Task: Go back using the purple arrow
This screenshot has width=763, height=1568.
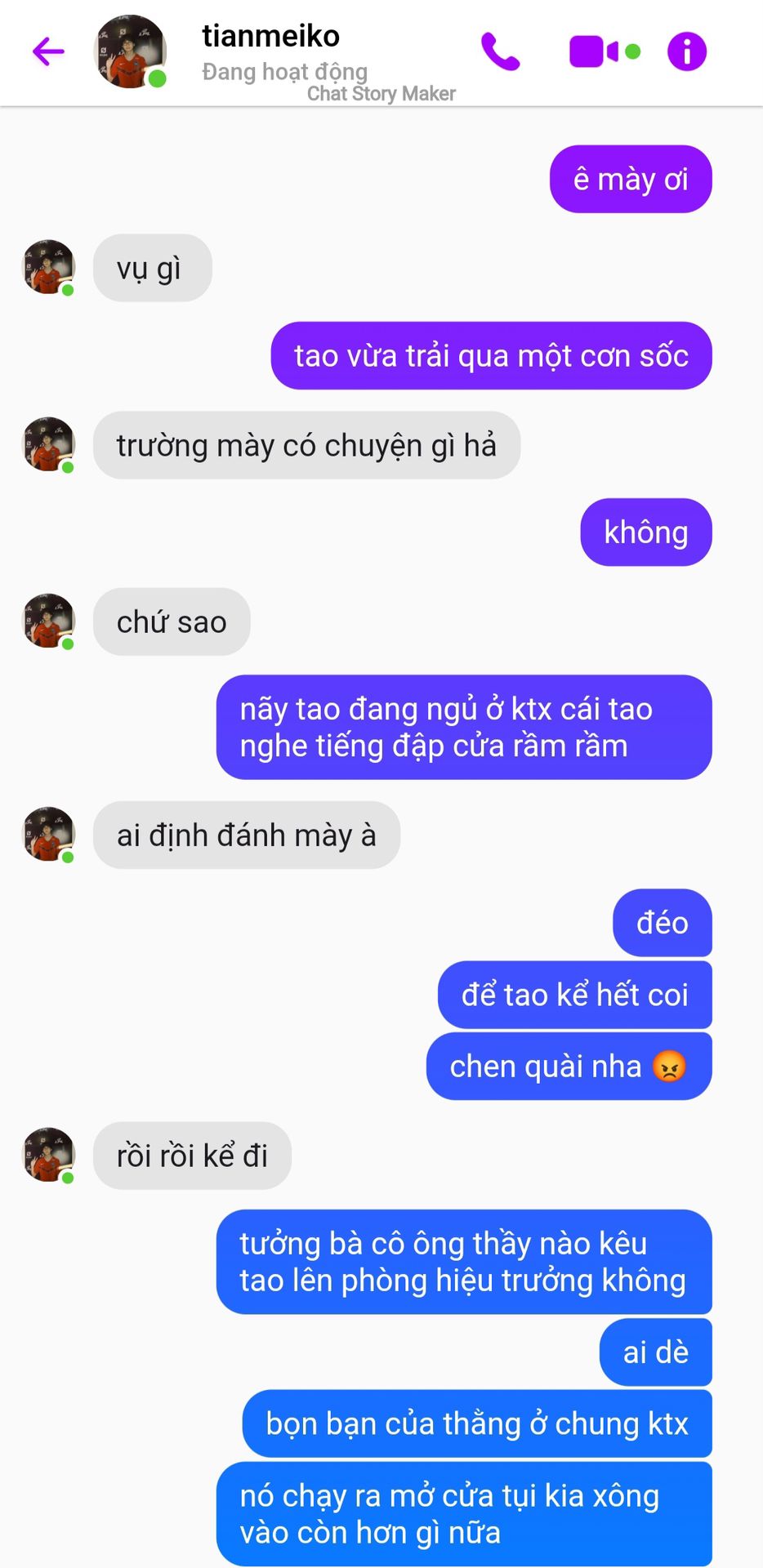Action: click(48, 51)
